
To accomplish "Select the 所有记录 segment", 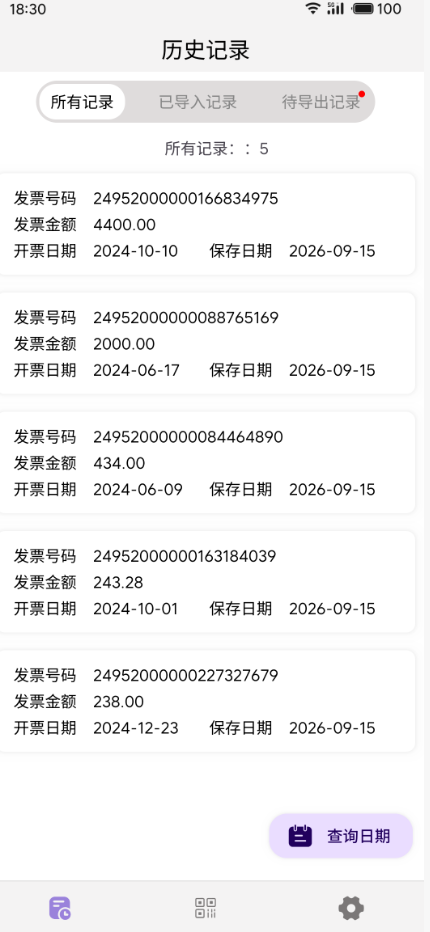I will tap(82, 102).
